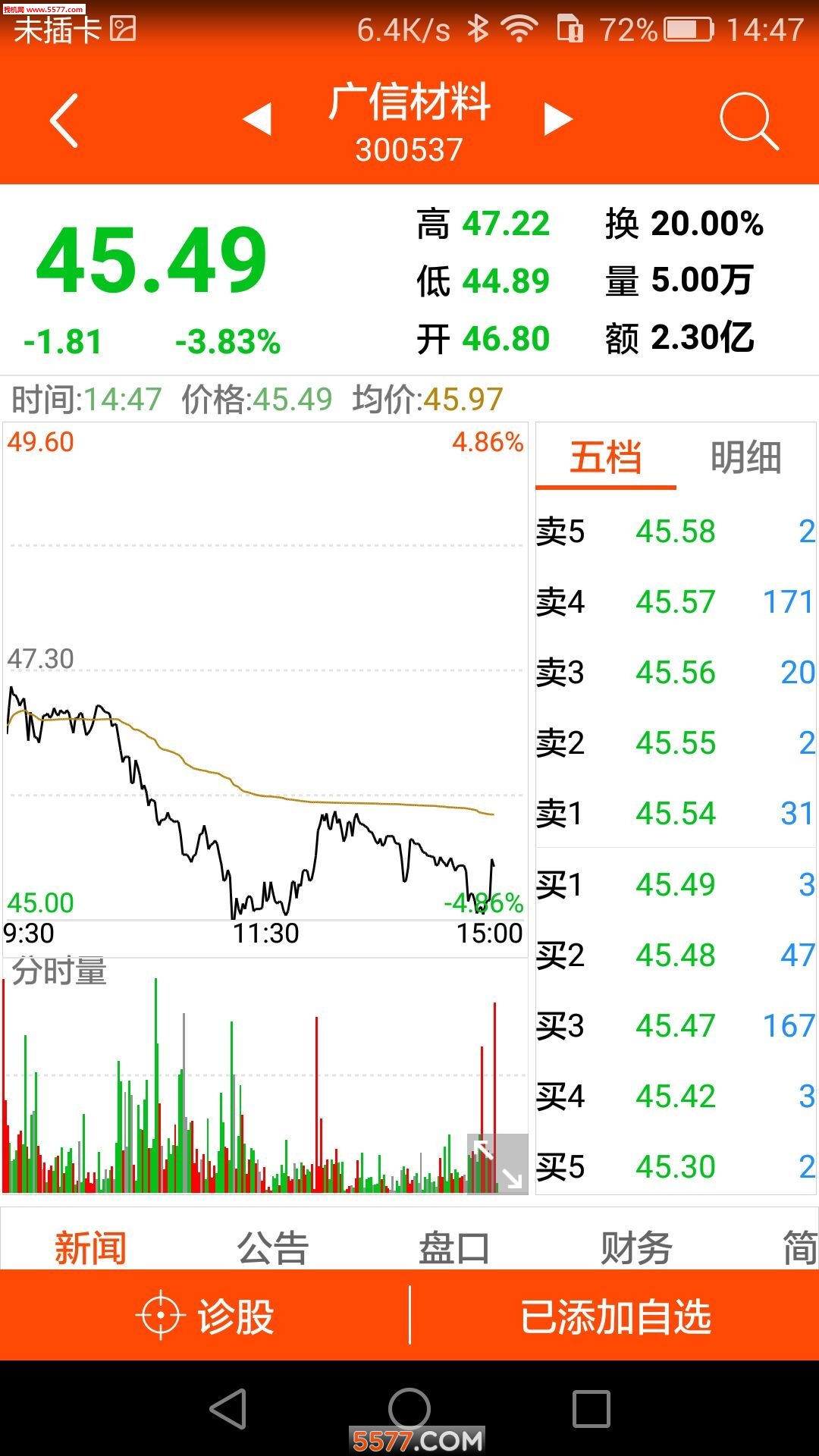Switch to the next stock
The width and height of the screenshot is (819, 1456).
(558, 119)
